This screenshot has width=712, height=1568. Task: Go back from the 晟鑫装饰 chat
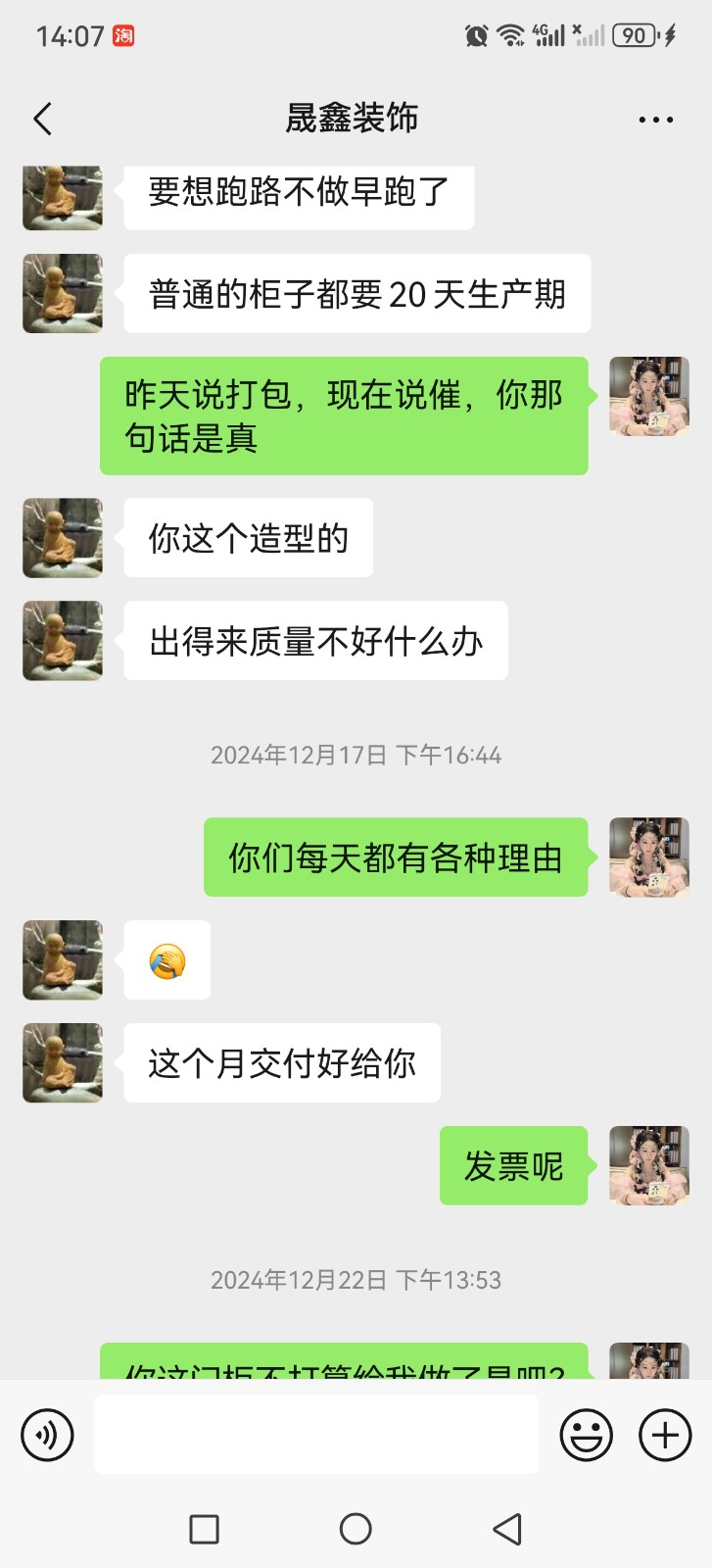[x=42, y=119]
